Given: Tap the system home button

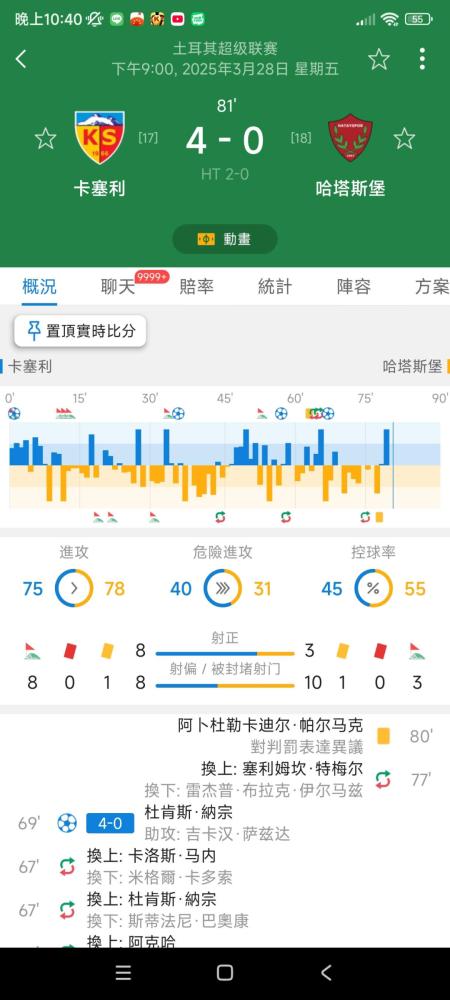Looking at the screenshot, I should coord(224,973).
